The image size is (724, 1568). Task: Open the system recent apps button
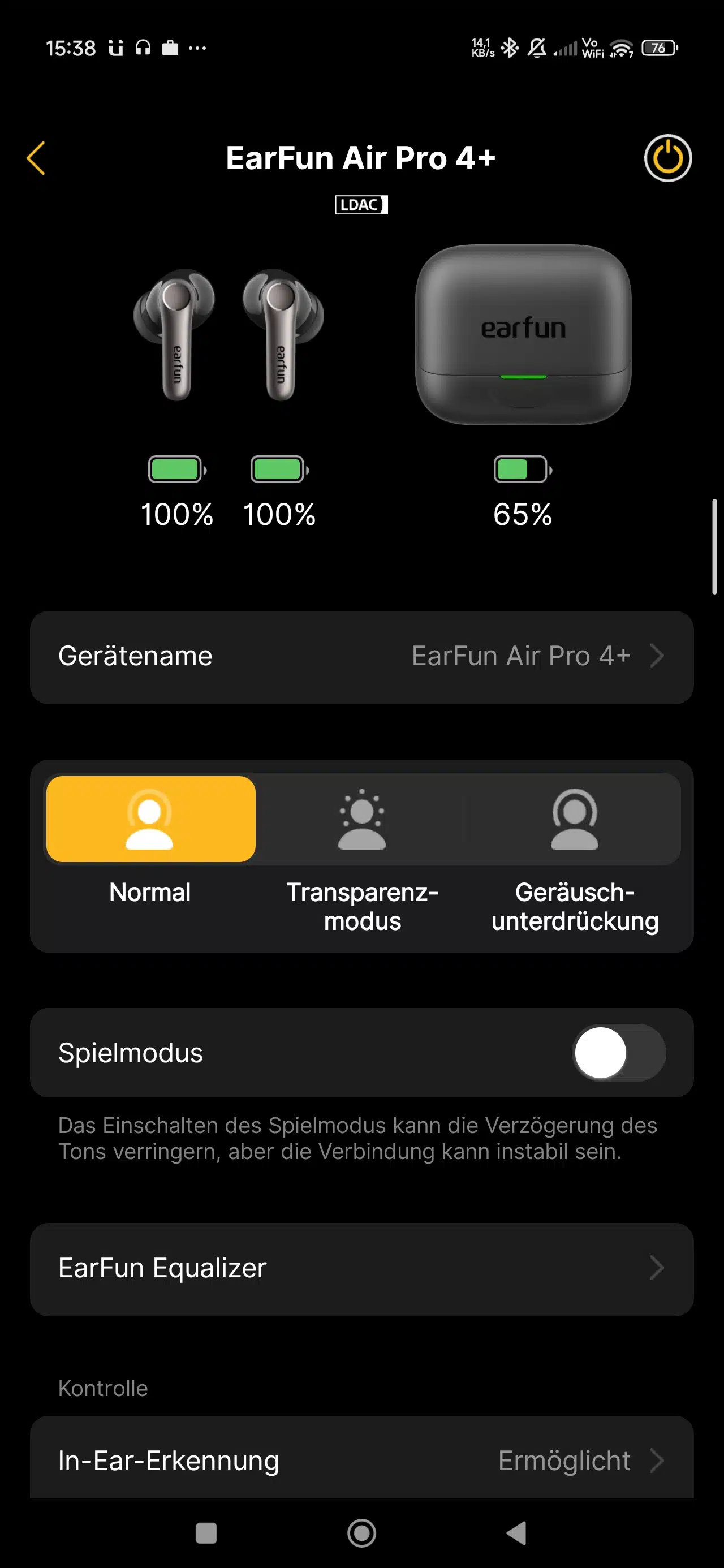point(206,1533)
